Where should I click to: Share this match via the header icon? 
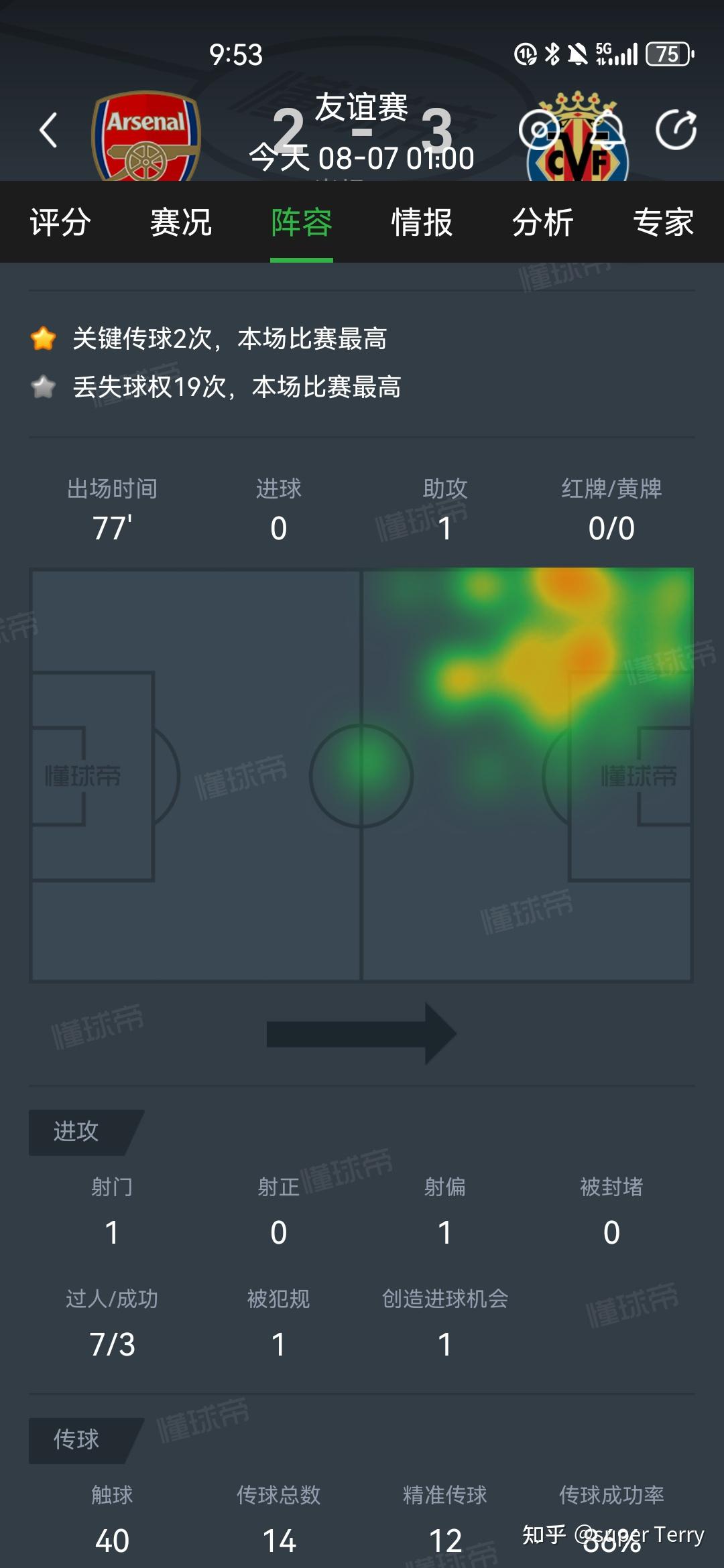(x=676, y=130)
